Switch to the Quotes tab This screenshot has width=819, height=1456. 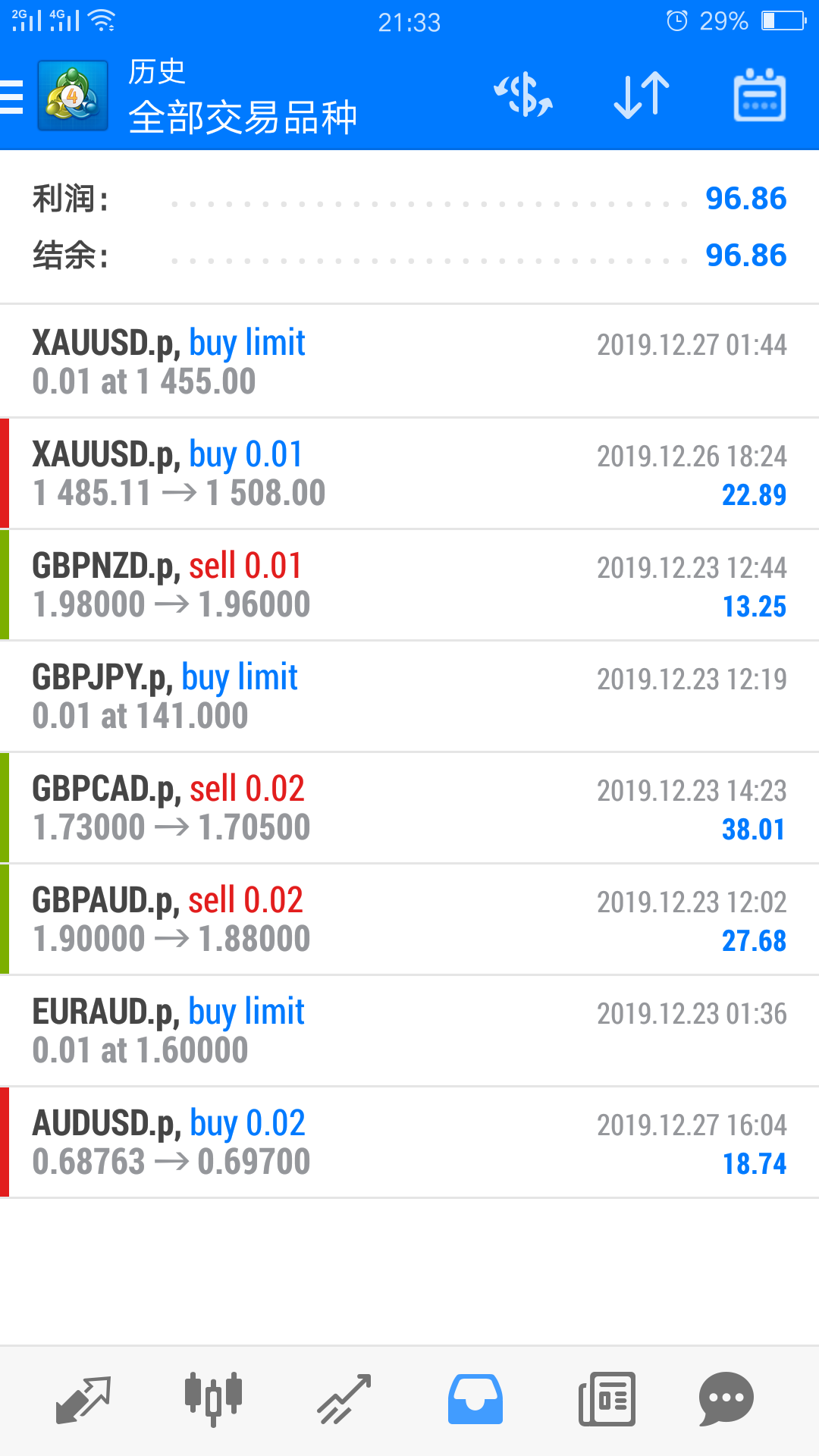83,1399
